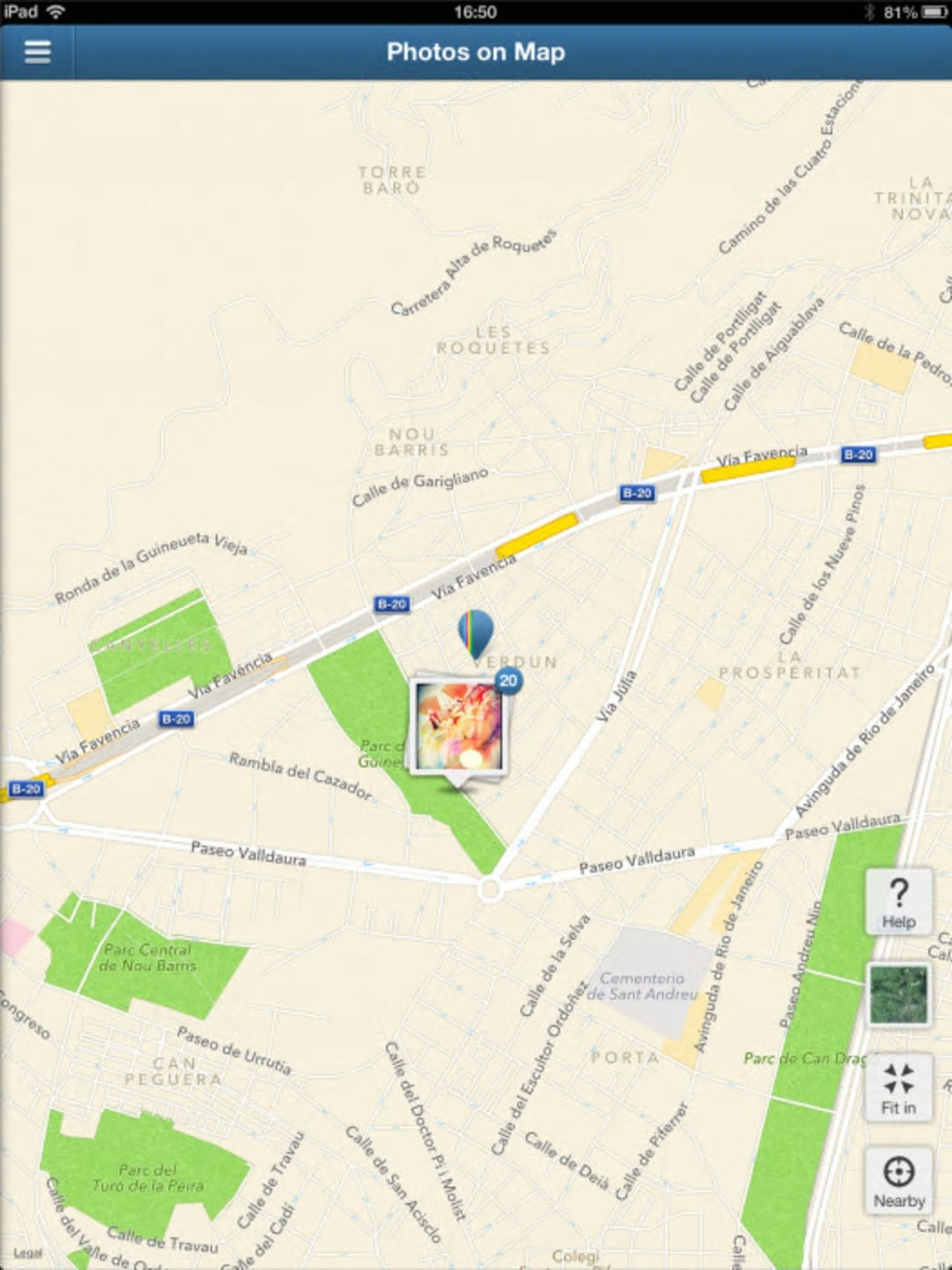952x1270 pixels.
Task: Open the photo cluster with 20 photos
Action: tap(459, 727)
